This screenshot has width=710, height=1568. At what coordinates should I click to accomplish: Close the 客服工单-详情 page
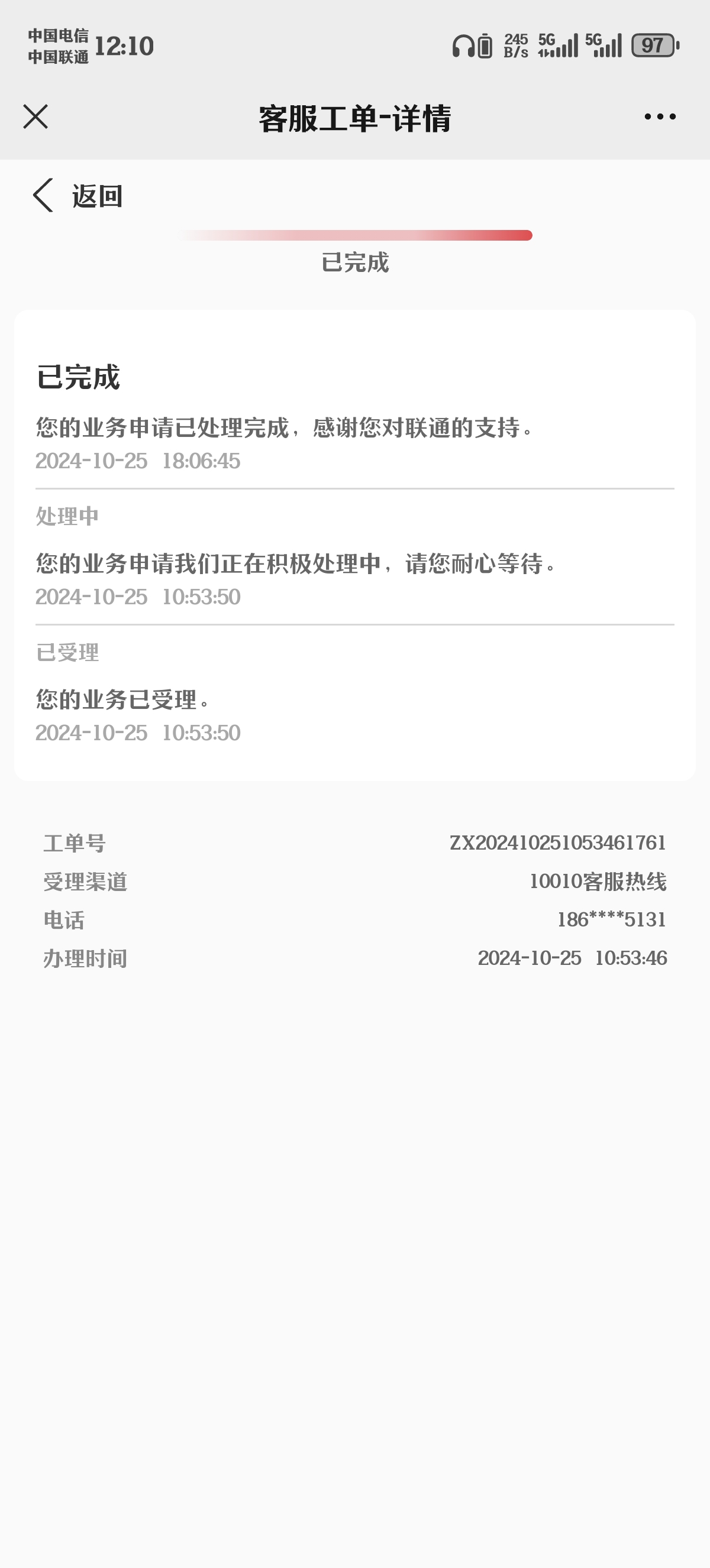point(35,116)
